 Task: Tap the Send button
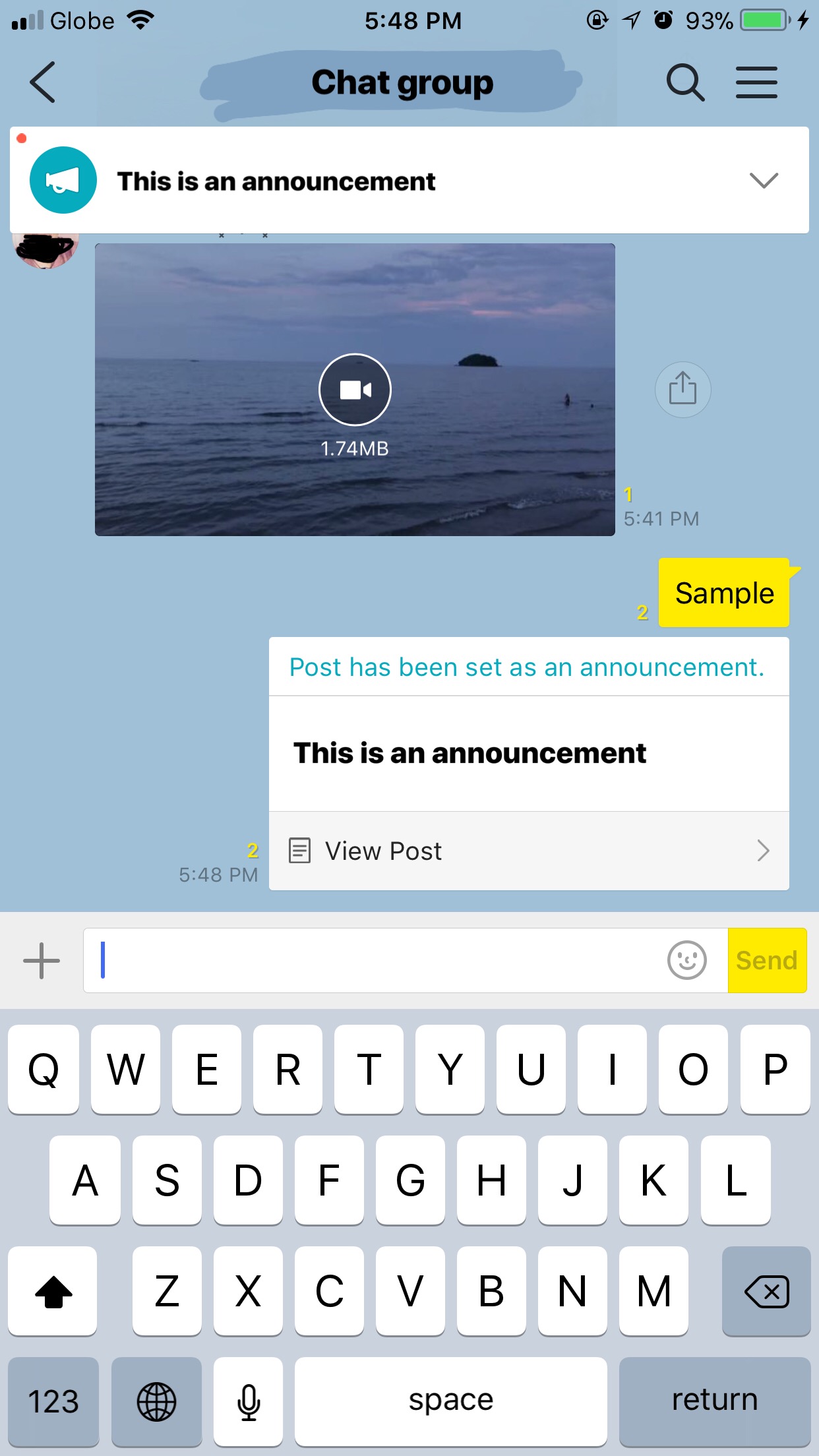pos(767,960)
